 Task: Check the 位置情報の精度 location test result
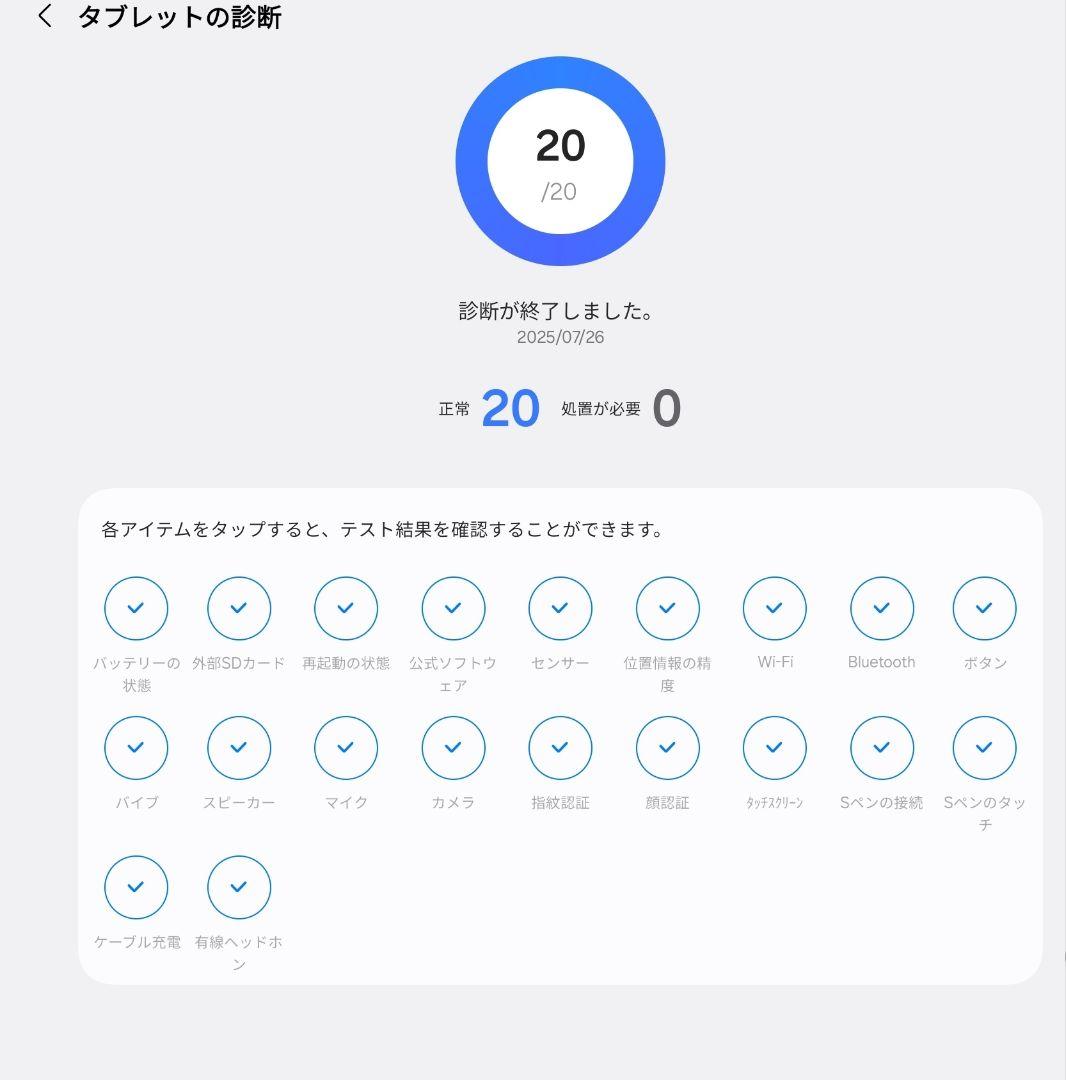667,608
